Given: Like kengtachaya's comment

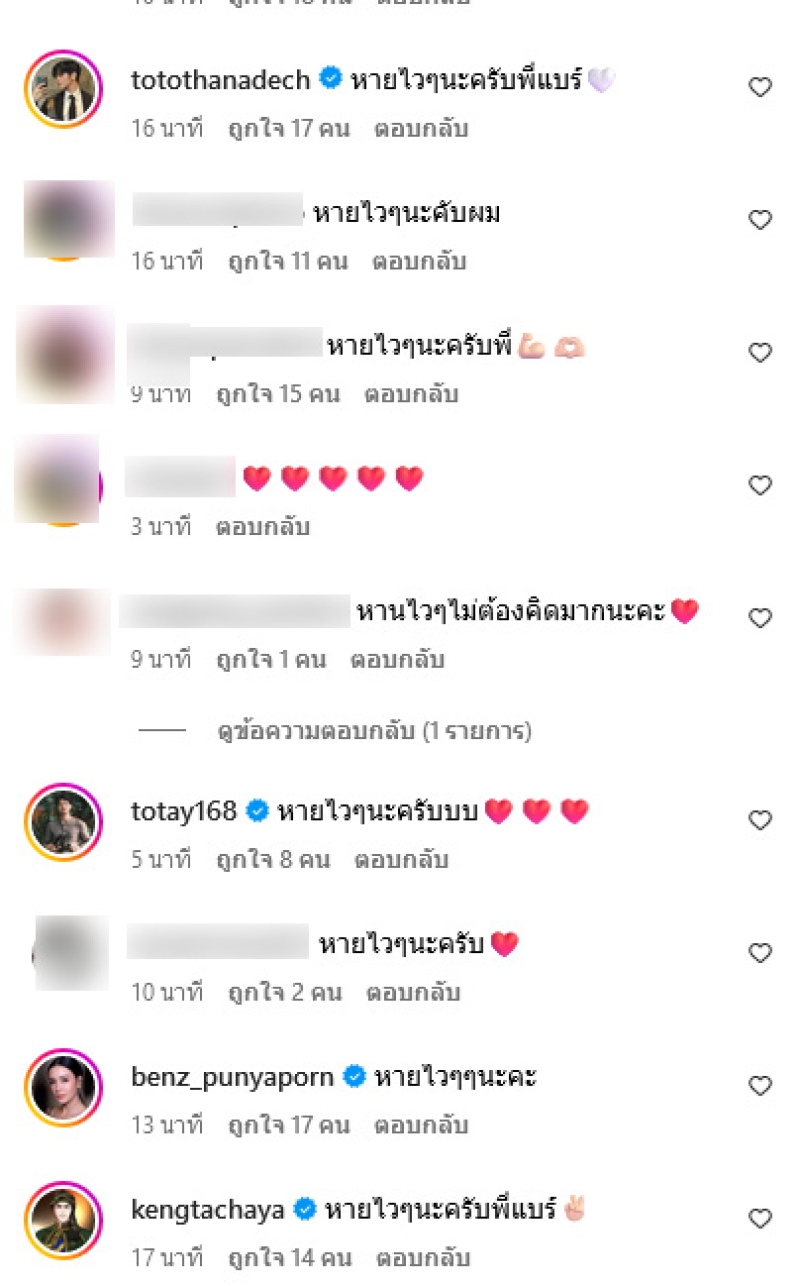Looking at the screenshot, I should click(x=760, y=1219).
